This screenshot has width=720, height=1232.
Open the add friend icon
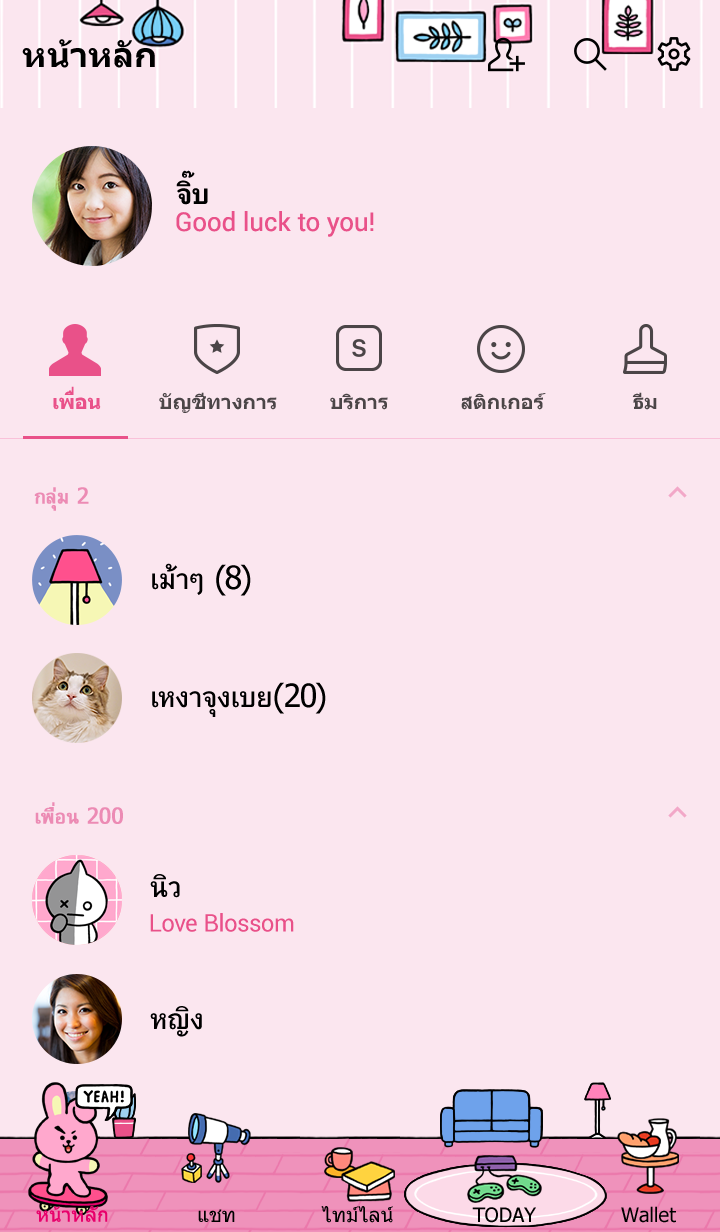coord(505,54)
